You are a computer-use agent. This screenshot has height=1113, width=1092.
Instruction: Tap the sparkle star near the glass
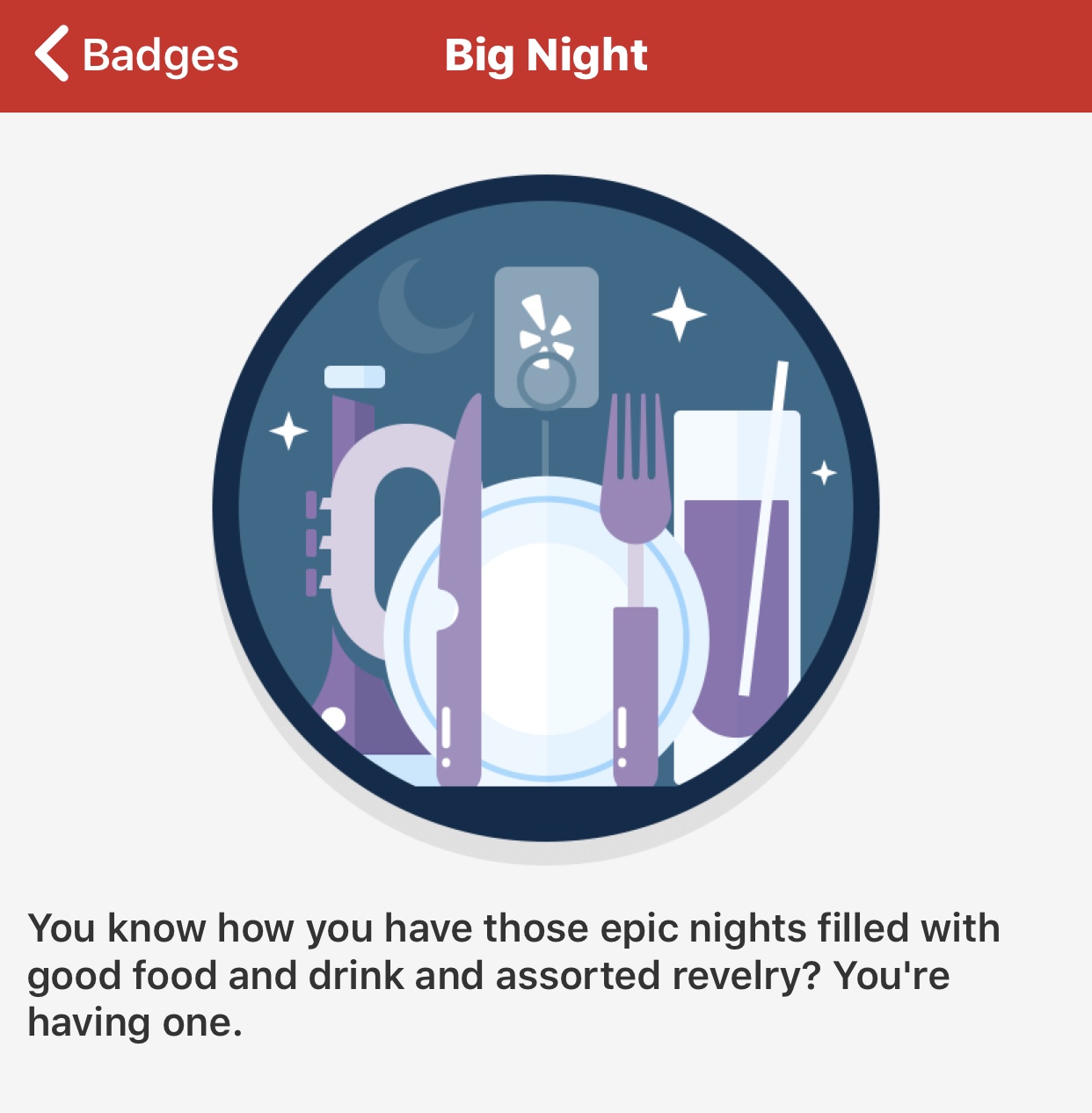point(825,473)
